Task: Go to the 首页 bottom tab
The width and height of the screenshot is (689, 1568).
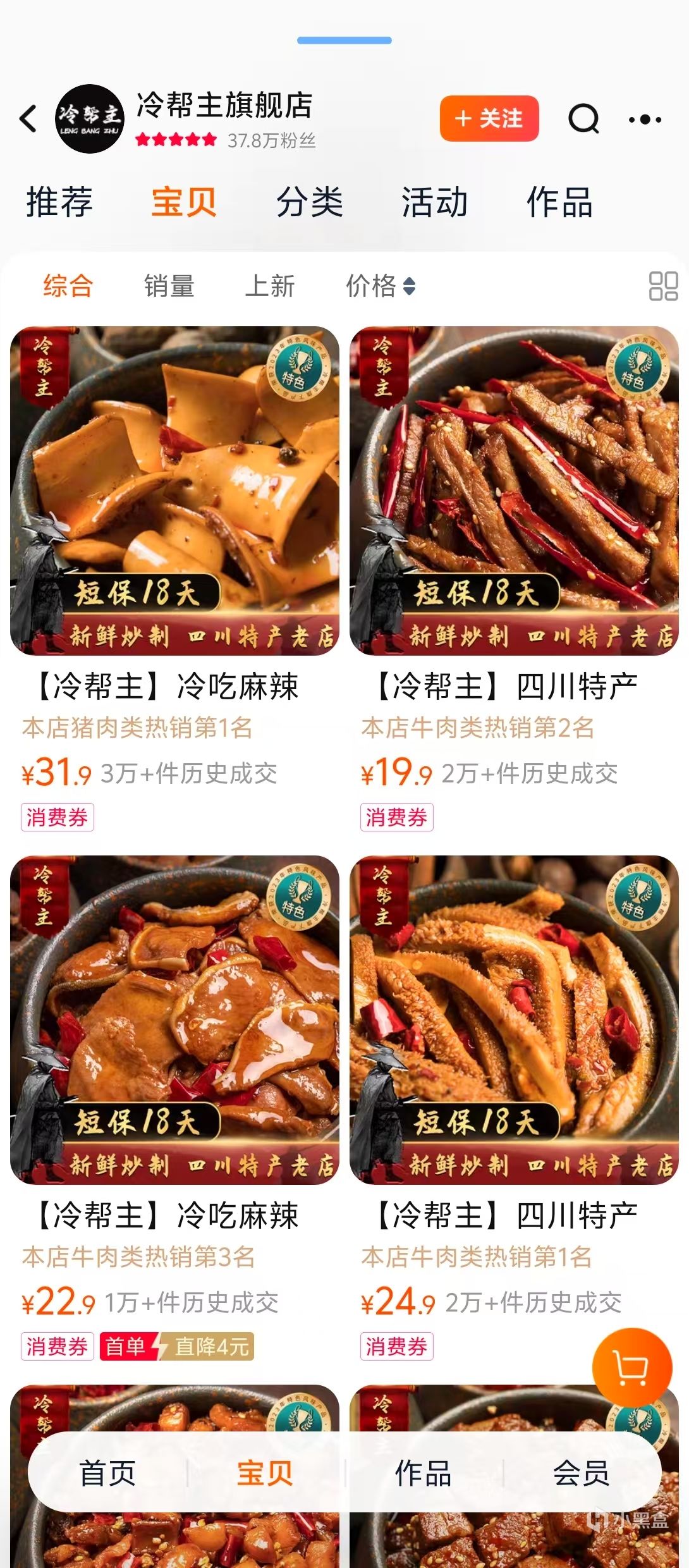Action: [x=107, y=1473]
